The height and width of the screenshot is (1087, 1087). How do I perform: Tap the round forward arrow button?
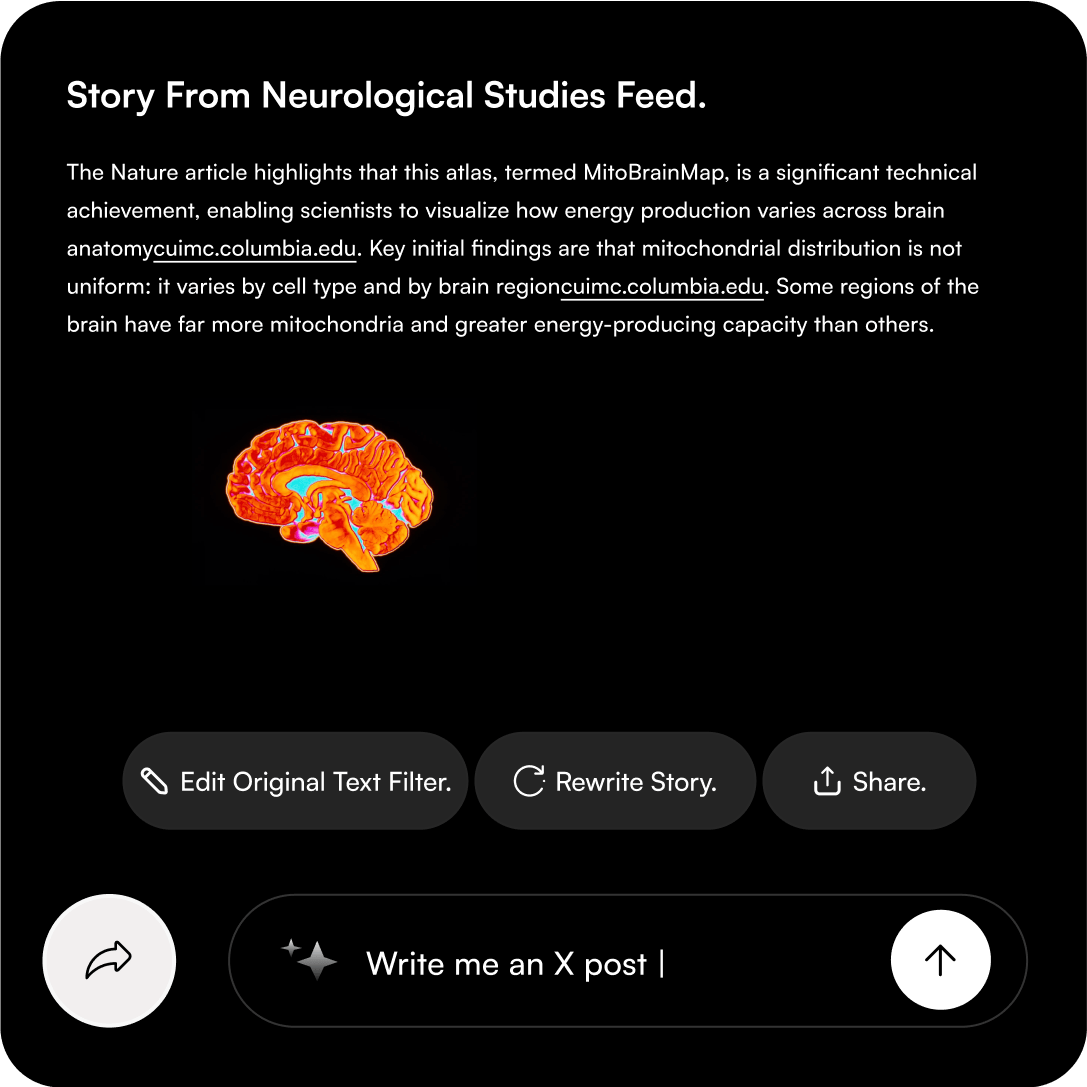[109, 961]
